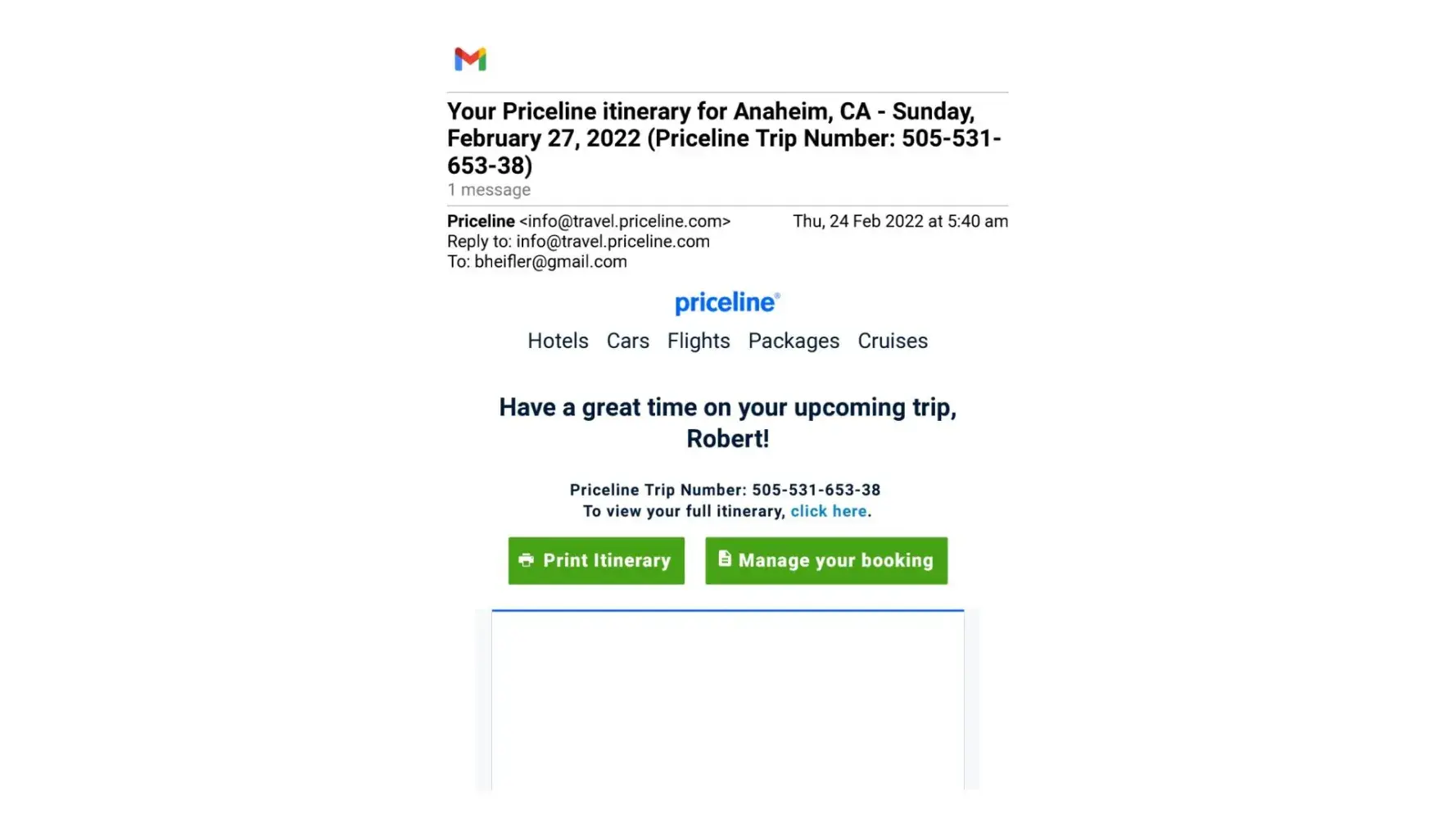Viewport: 1456px width, 819px height.
Task: Open the Cars link
Action: [627, 341]
